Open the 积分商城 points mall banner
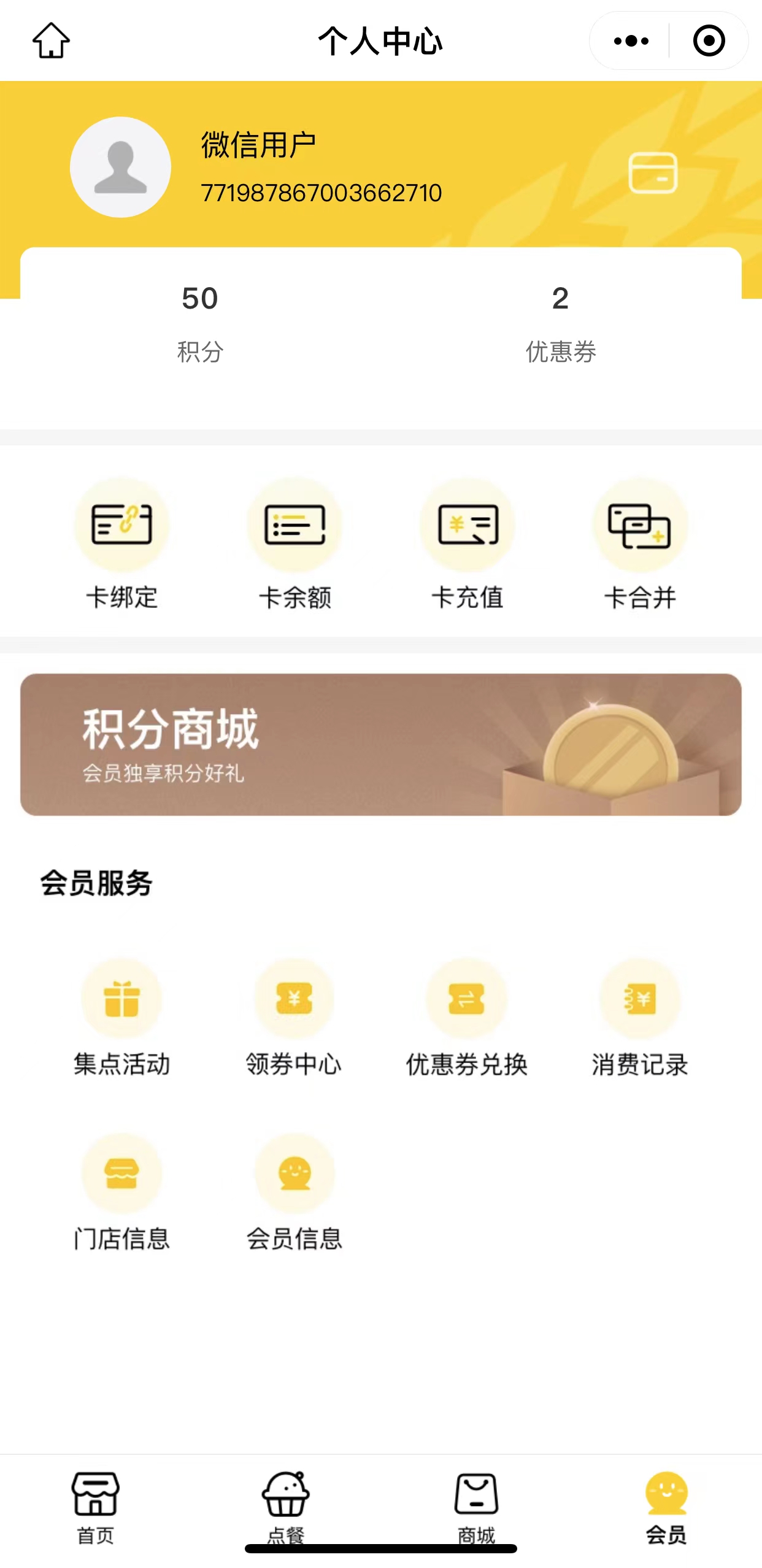The height and width of the screenshot is (1568, 762). point(380,744)
